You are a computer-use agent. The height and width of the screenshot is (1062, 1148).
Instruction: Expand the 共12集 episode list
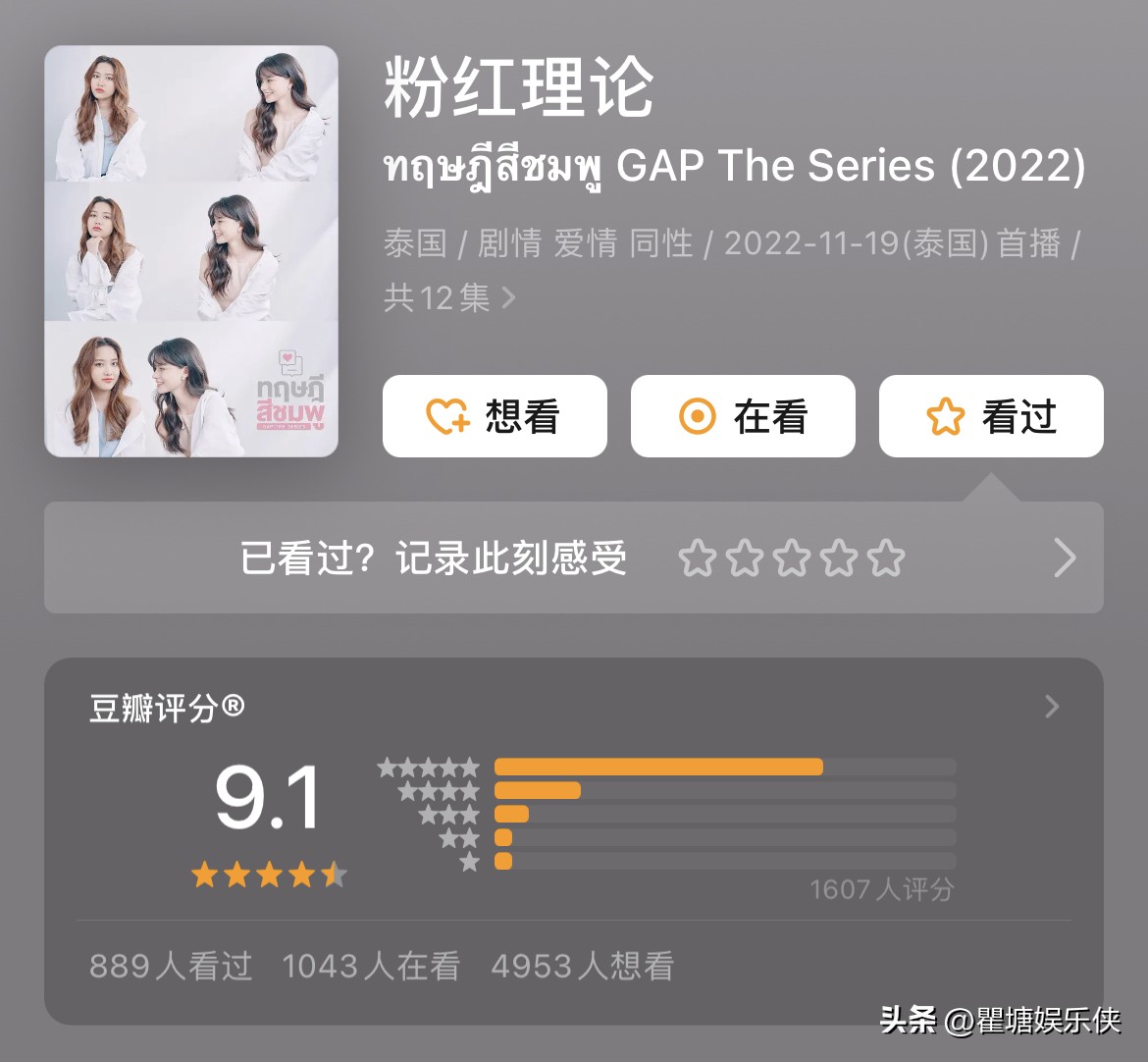(x=449, y=297)
